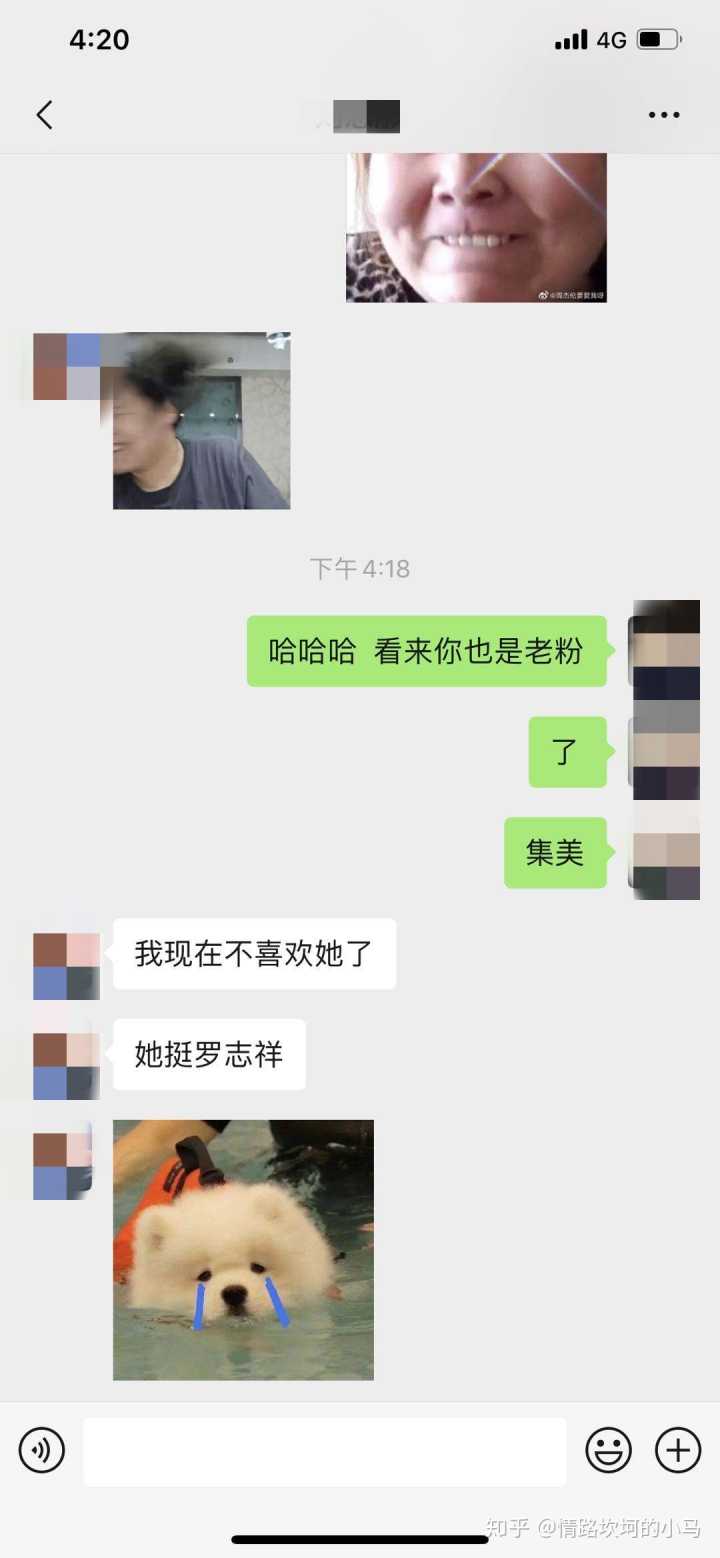Open the emoji sticker picker

tap(608, 1450)
